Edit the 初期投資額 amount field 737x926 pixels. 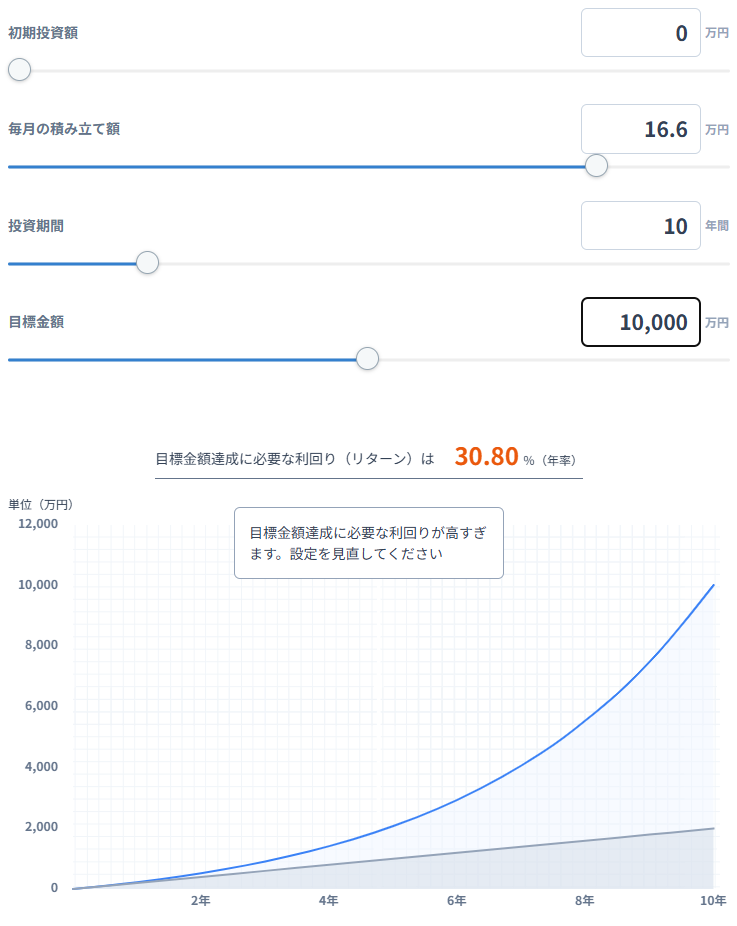(640, 33)
